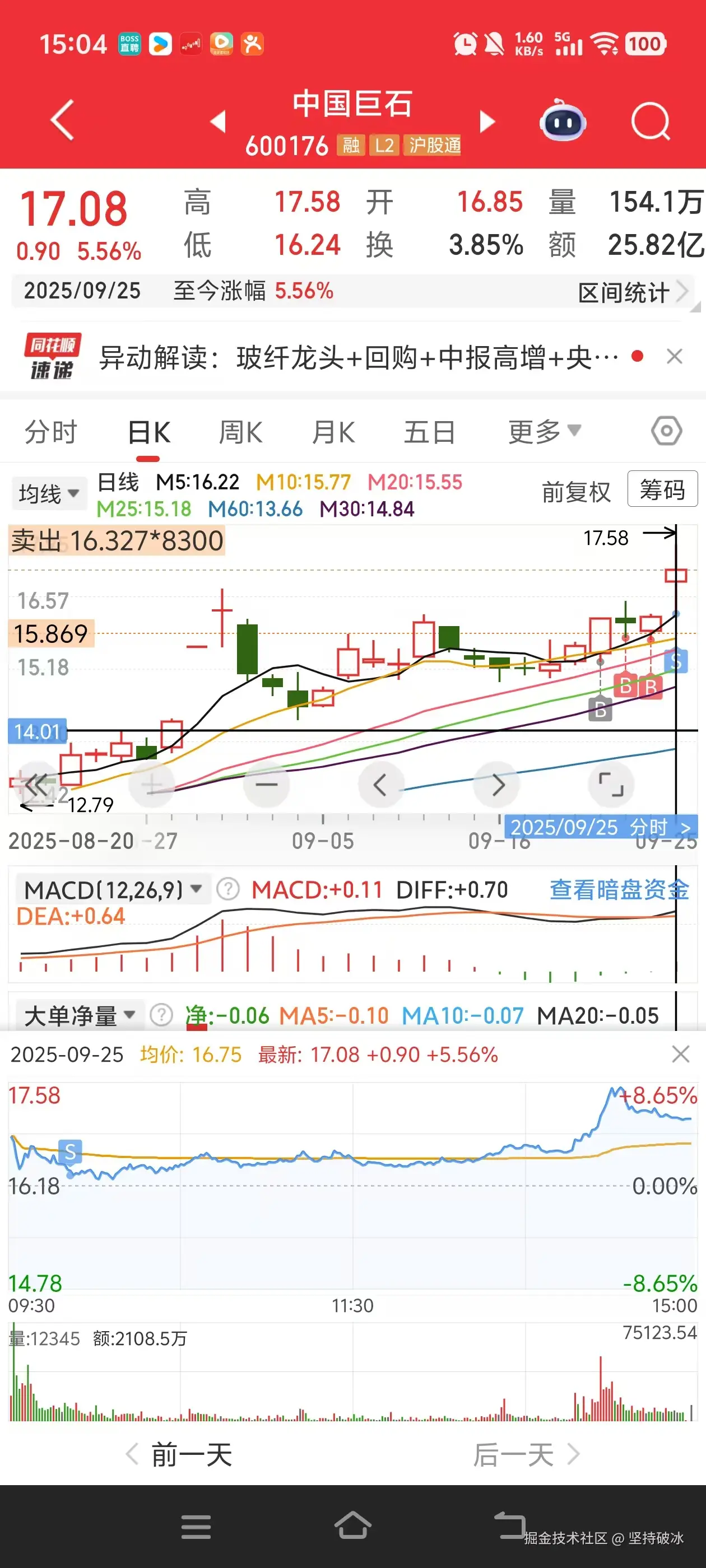Toggle 筹码 chip distribution overlay
Screen dimensions: 706x1568
click(662, 490)
